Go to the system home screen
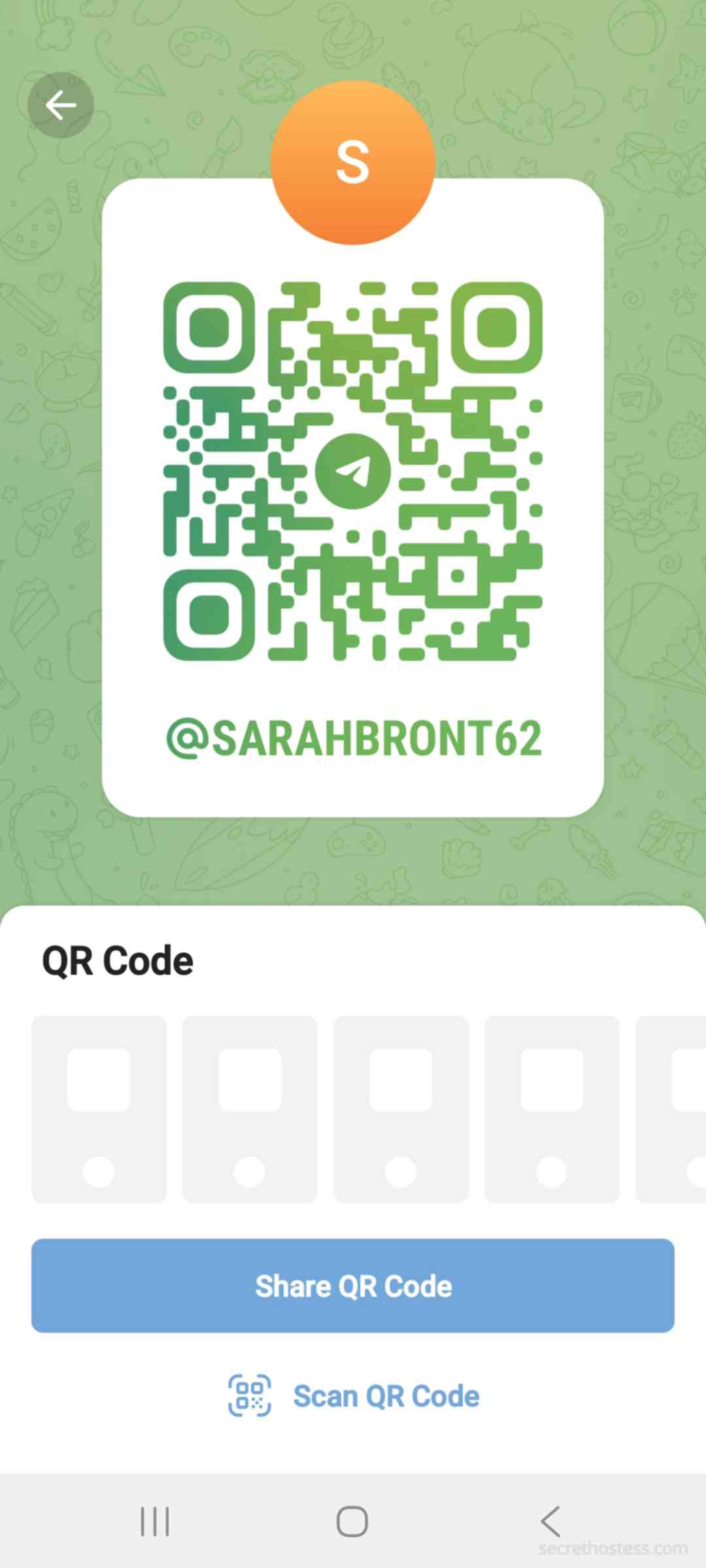Viewport: 706px width, 1568px height. [x=352, y=1522]
